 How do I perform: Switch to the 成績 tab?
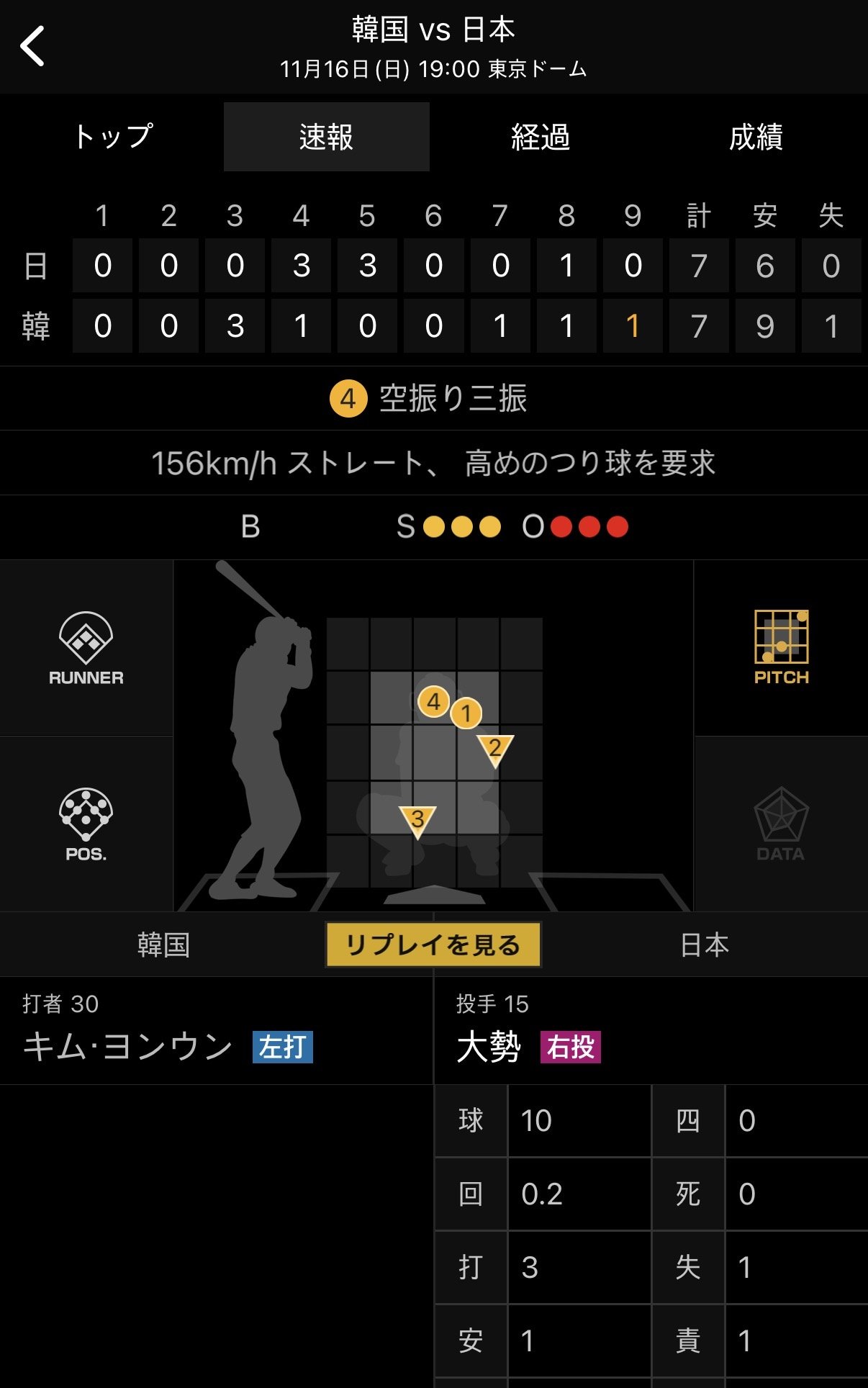click(x=755, y=137)
